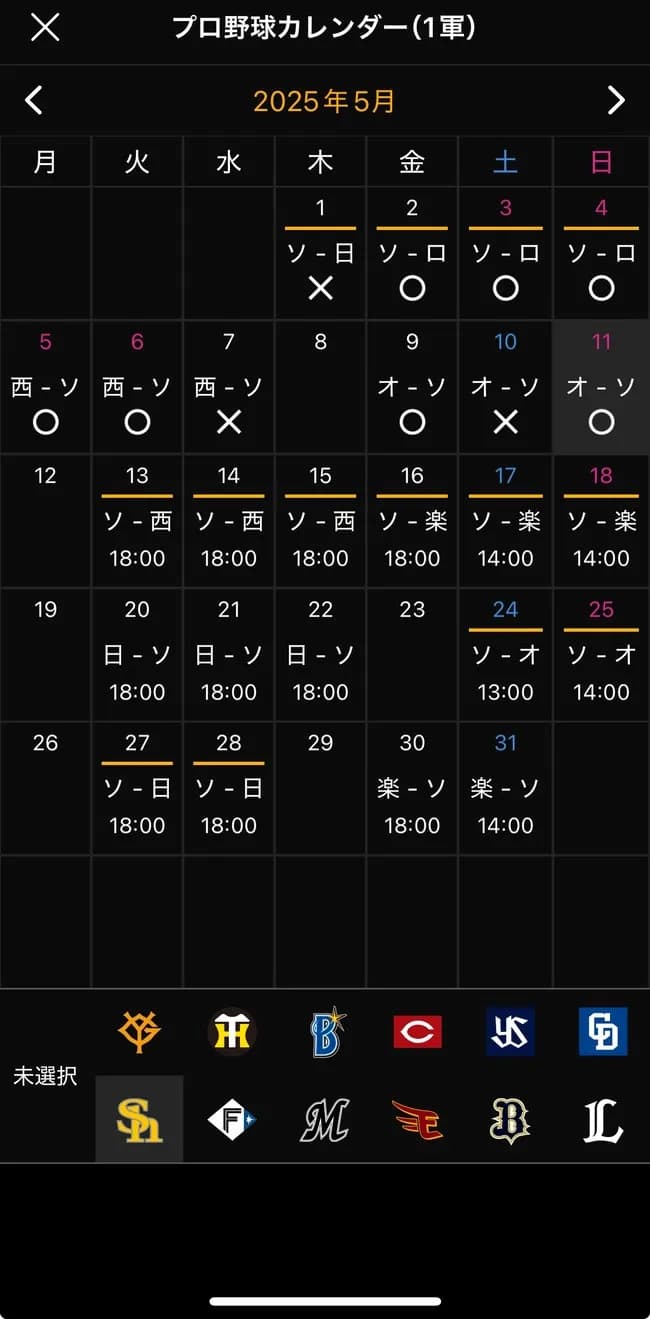Select the Orix Buffaloes team logo
The image size is (650, 1319).
click(x=510, y=1119)
